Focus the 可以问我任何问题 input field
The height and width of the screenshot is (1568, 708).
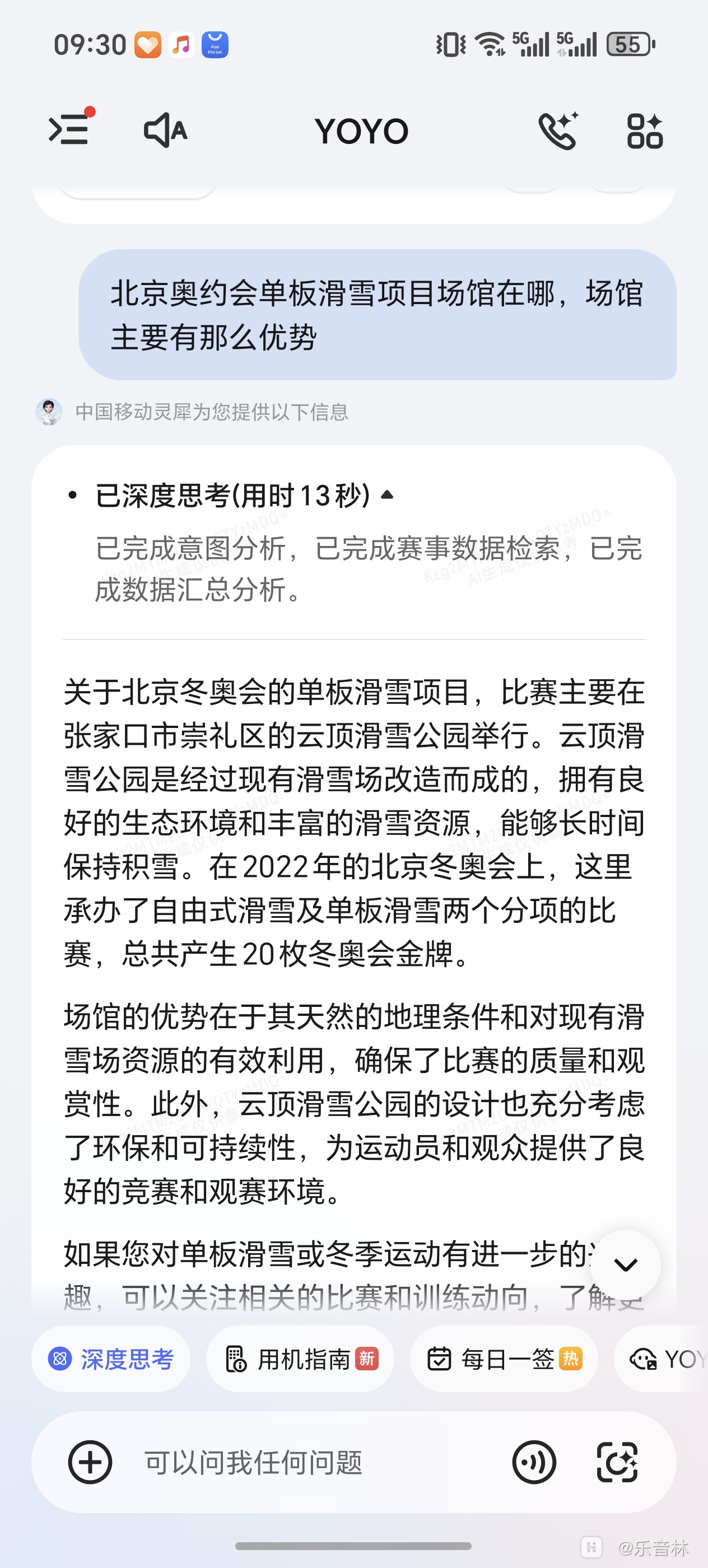[x=304, y=1462]
